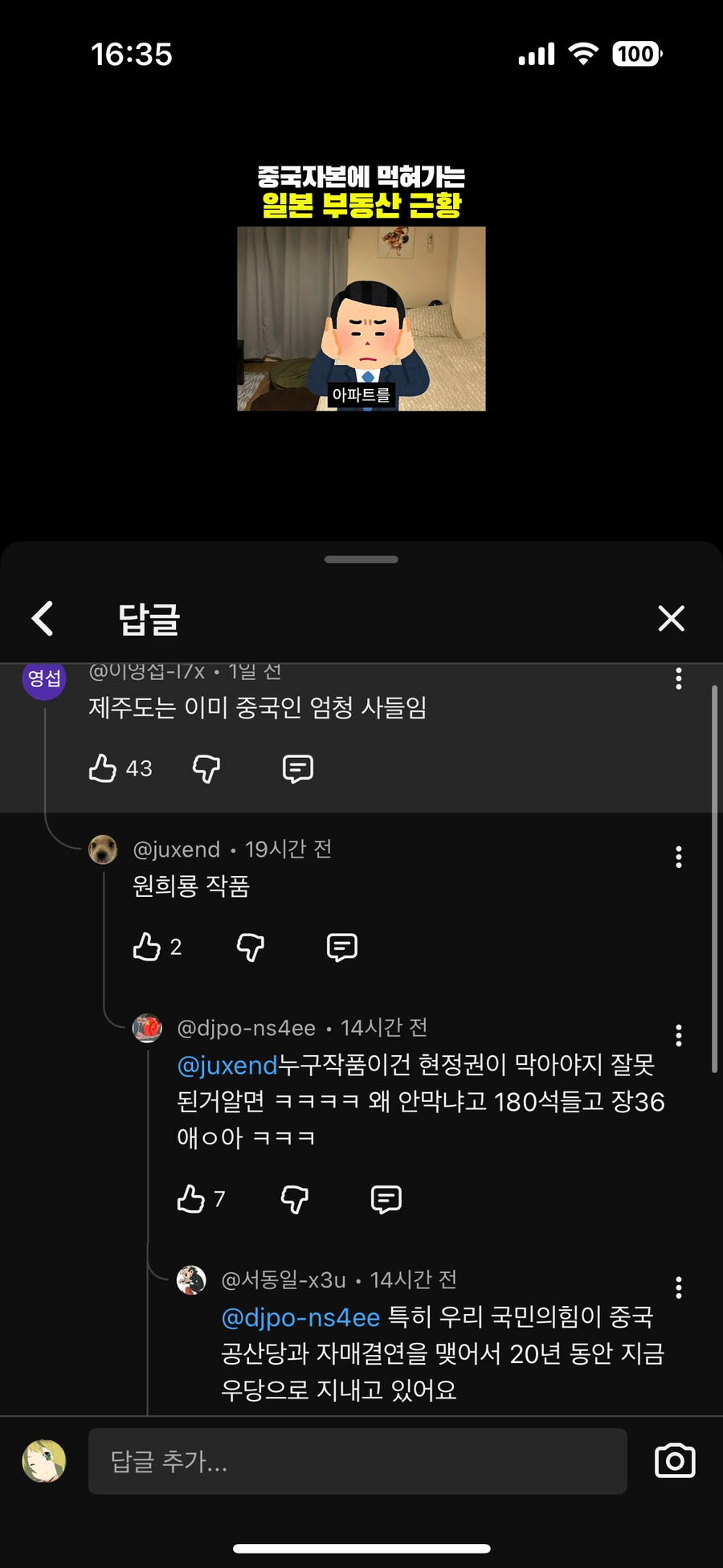Open the reply icon on @이영섭-l7x's comment

pos(296,768)
